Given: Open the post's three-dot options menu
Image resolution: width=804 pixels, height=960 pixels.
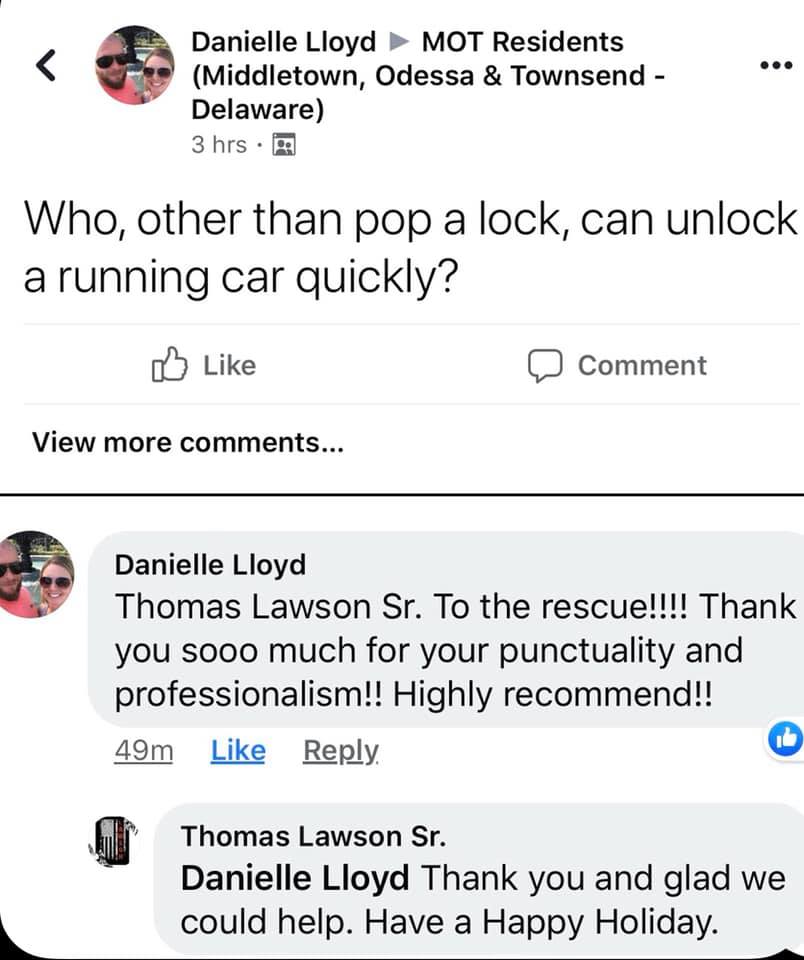Looking at the screenshot, I should tap(776, 66).
